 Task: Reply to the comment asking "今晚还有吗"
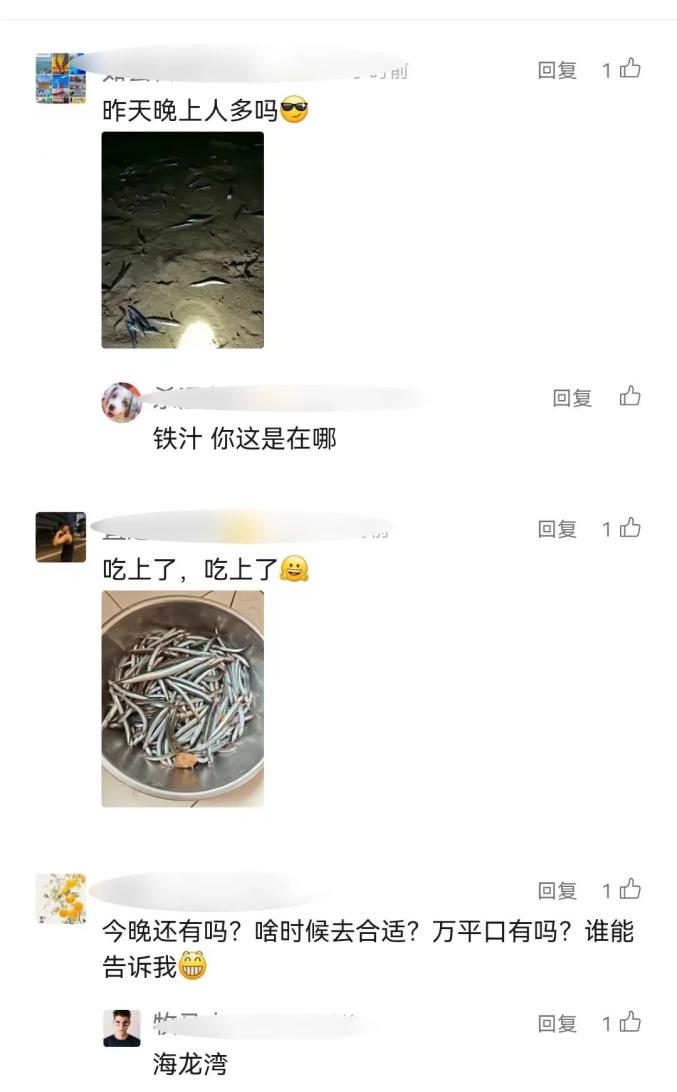pos(557,891)
